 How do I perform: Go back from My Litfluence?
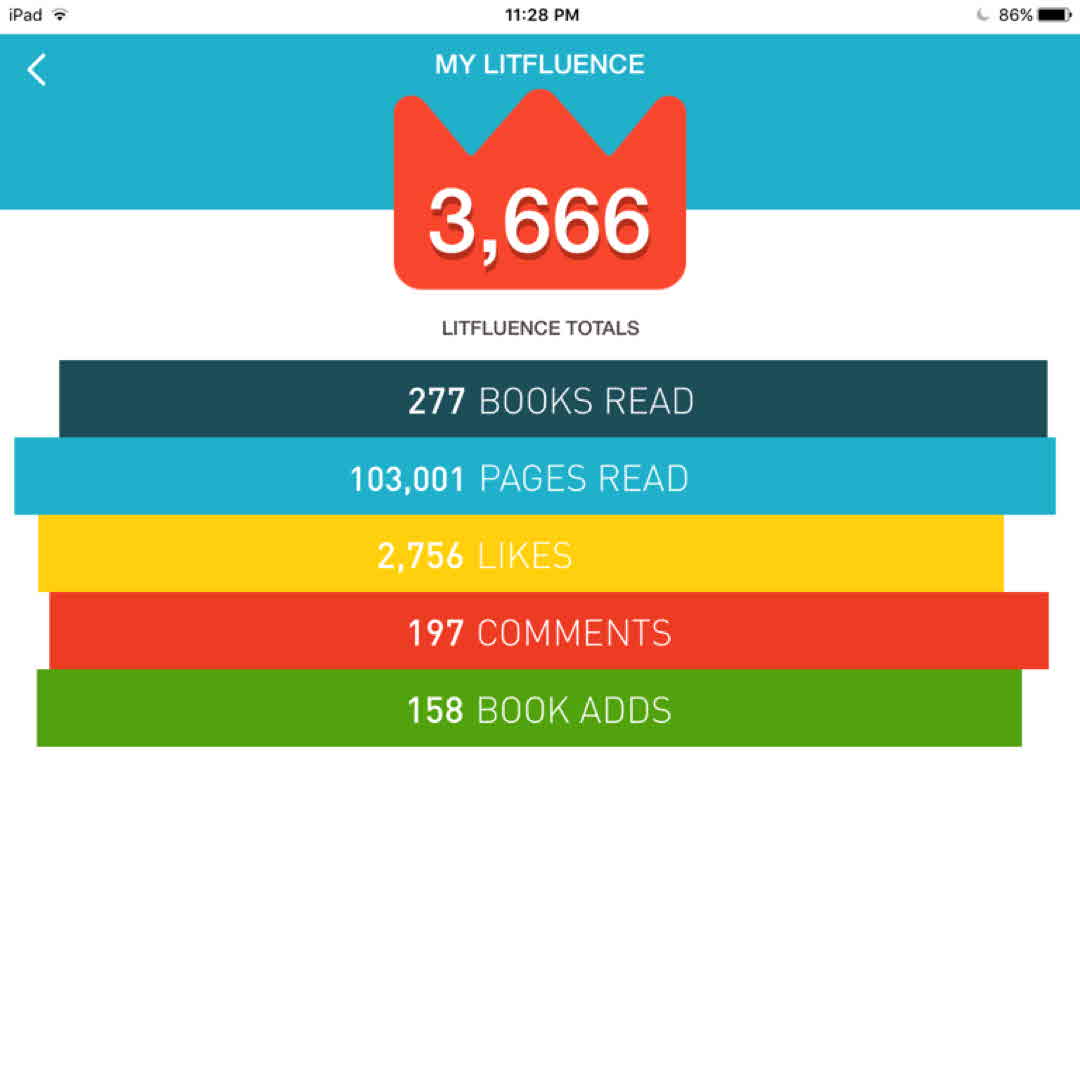tap(37, 70)
